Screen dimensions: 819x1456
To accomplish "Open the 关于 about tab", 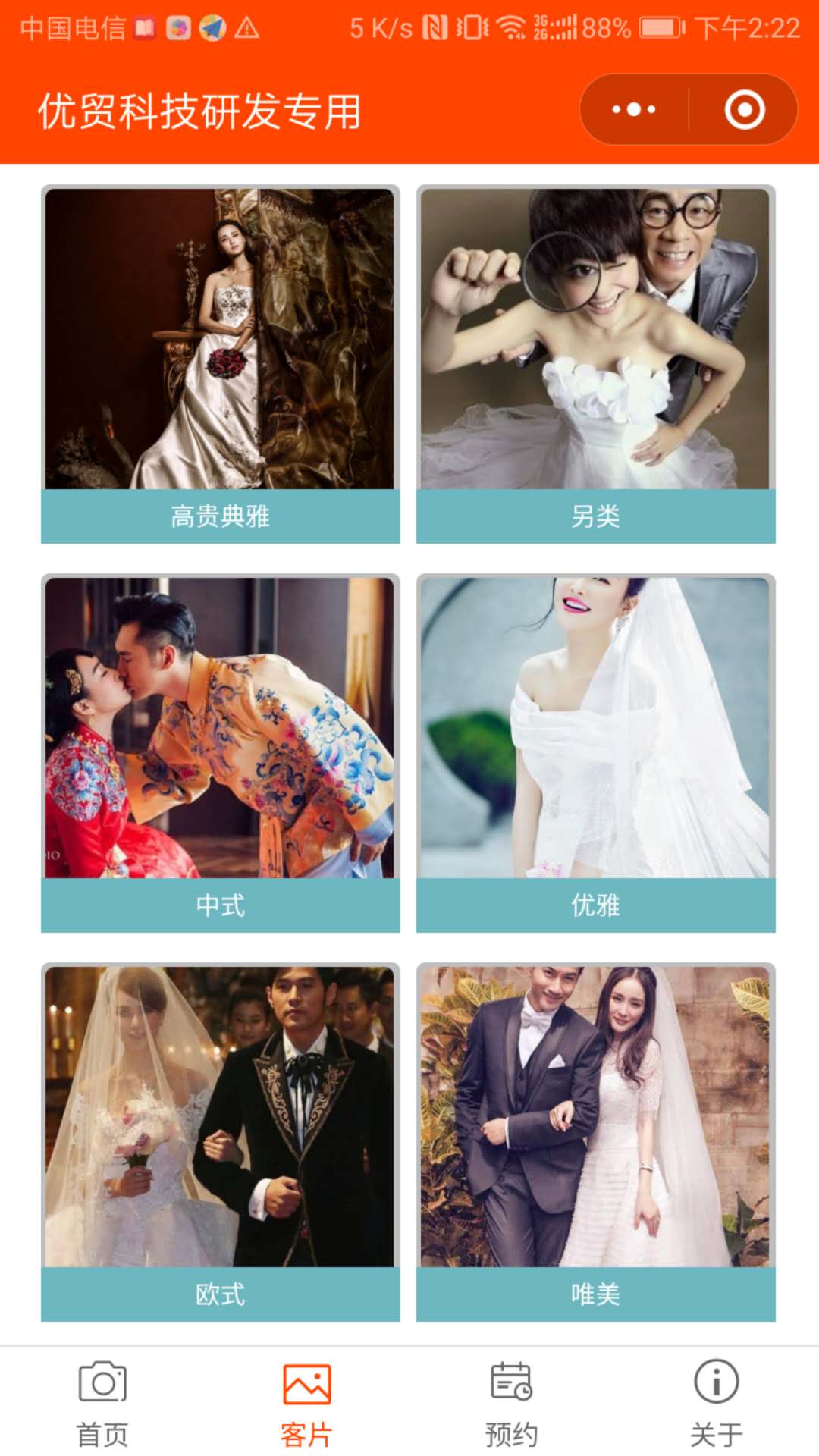I will click(716, 1403).
